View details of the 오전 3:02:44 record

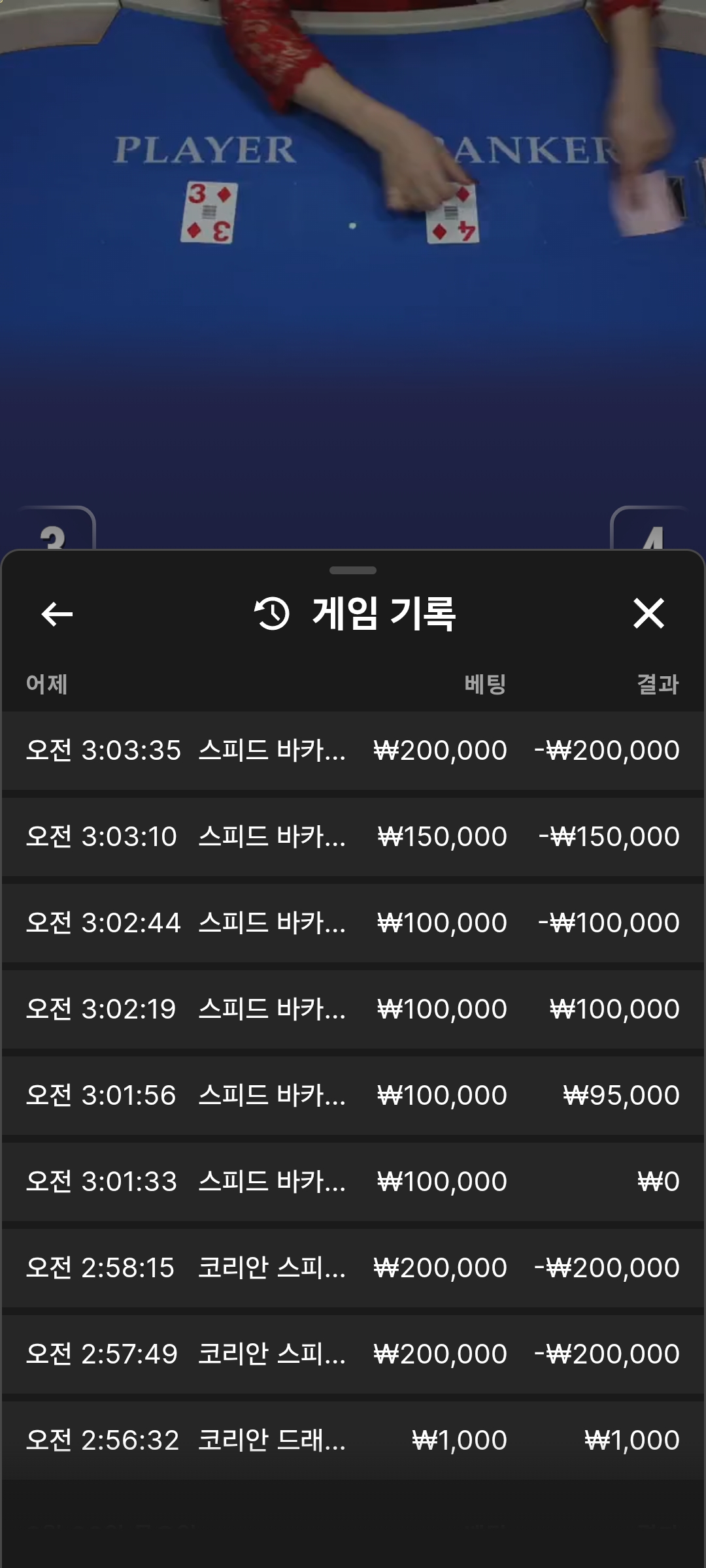click(x=353, y=923)
